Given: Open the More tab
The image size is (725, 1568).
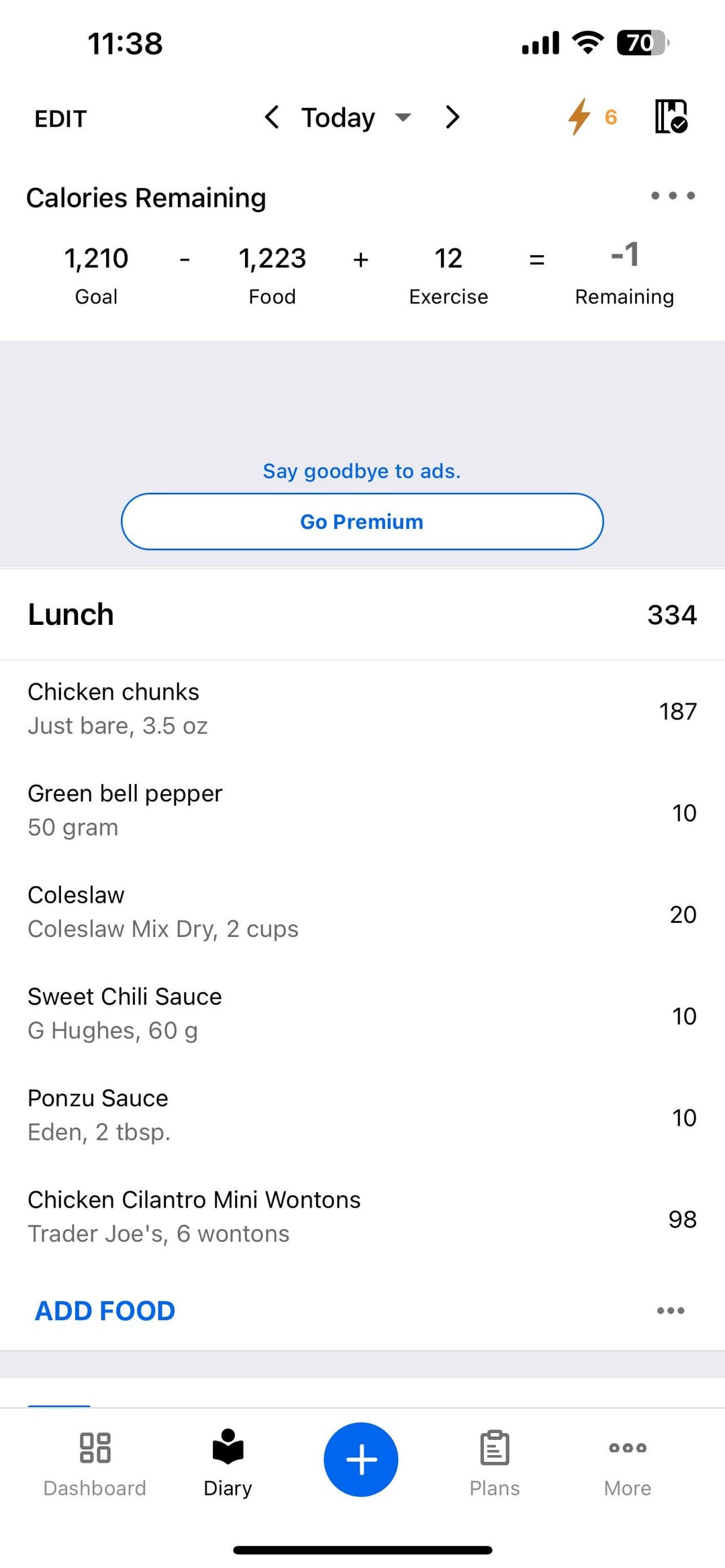Looking at the screenshot, I should tap(628, 1464).
